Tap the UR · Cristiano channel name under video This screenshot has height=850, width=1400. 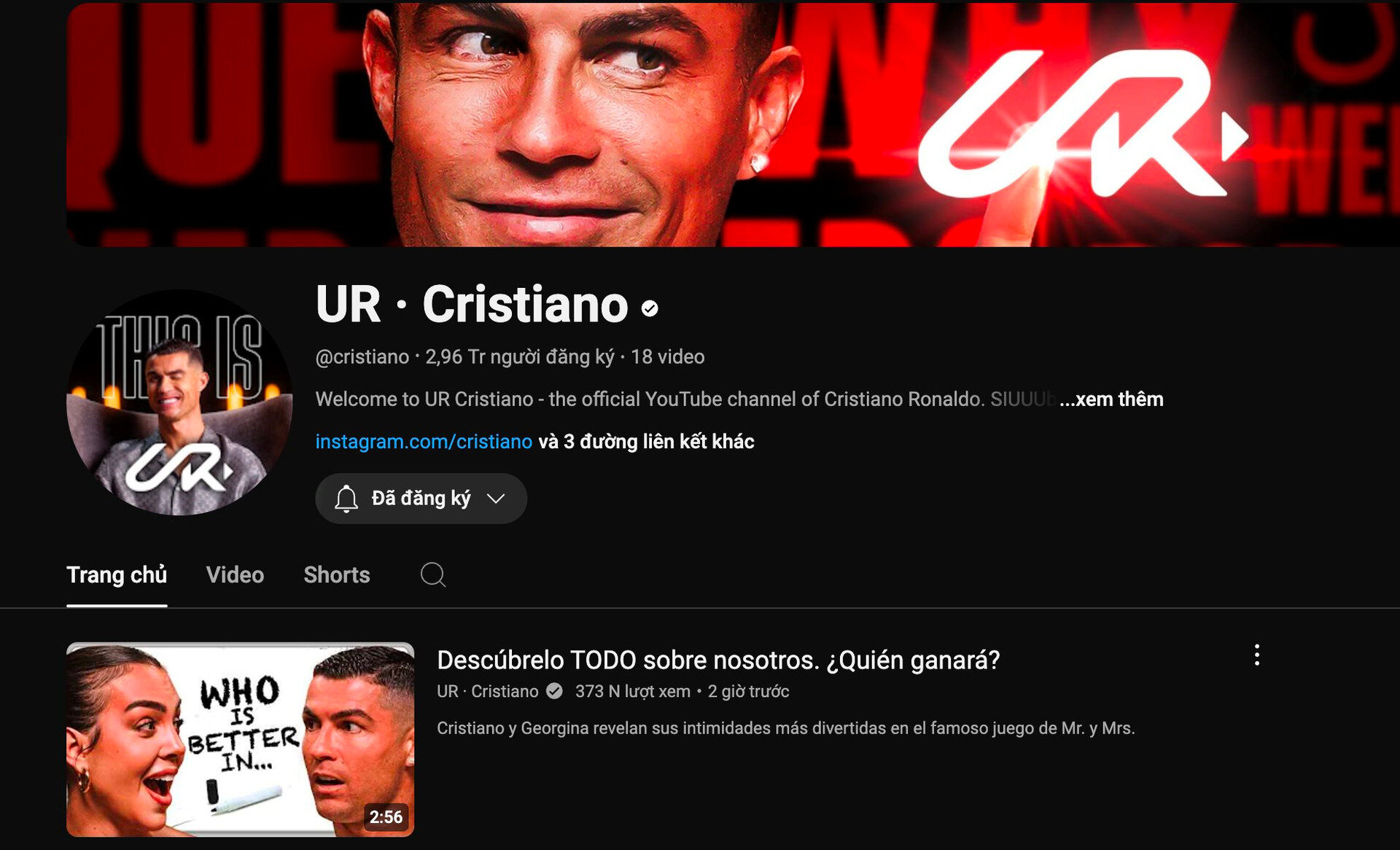(x=487, y=691)
